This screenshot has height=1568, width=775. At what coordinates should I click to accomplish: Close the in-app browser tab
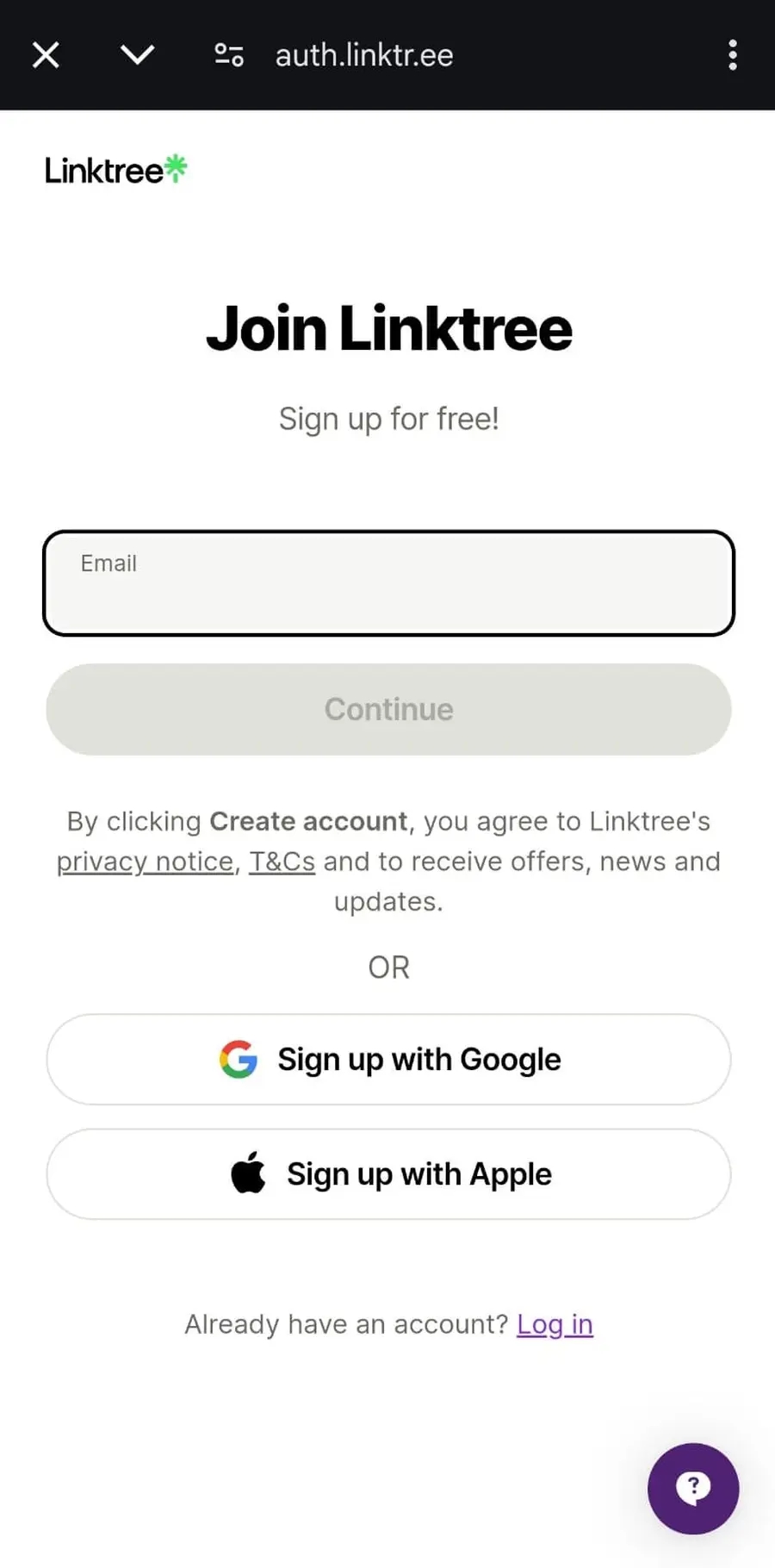(x=46, y=55)
